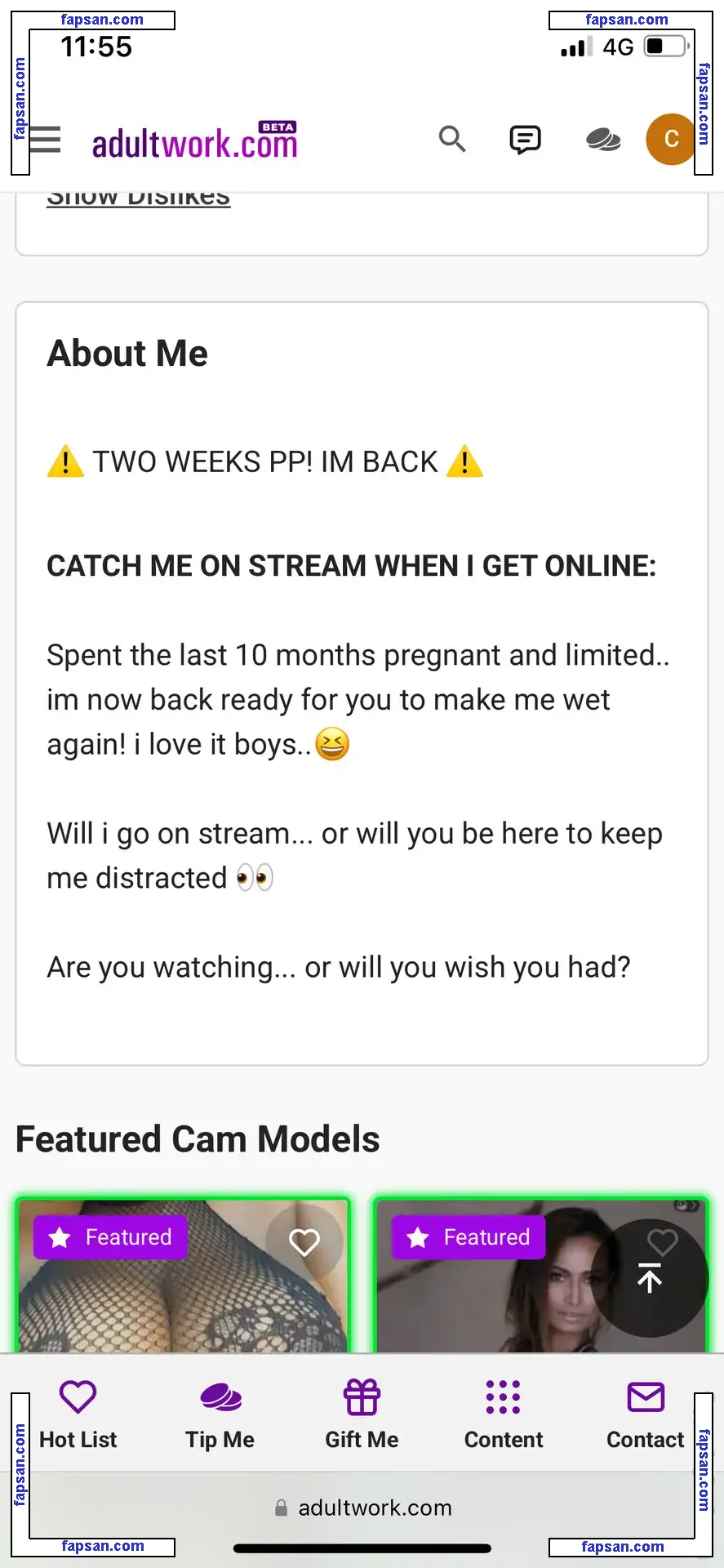This screenshot has height=1568, width=724.
Task: Add model to Hot List
Action: [78, 1414]
